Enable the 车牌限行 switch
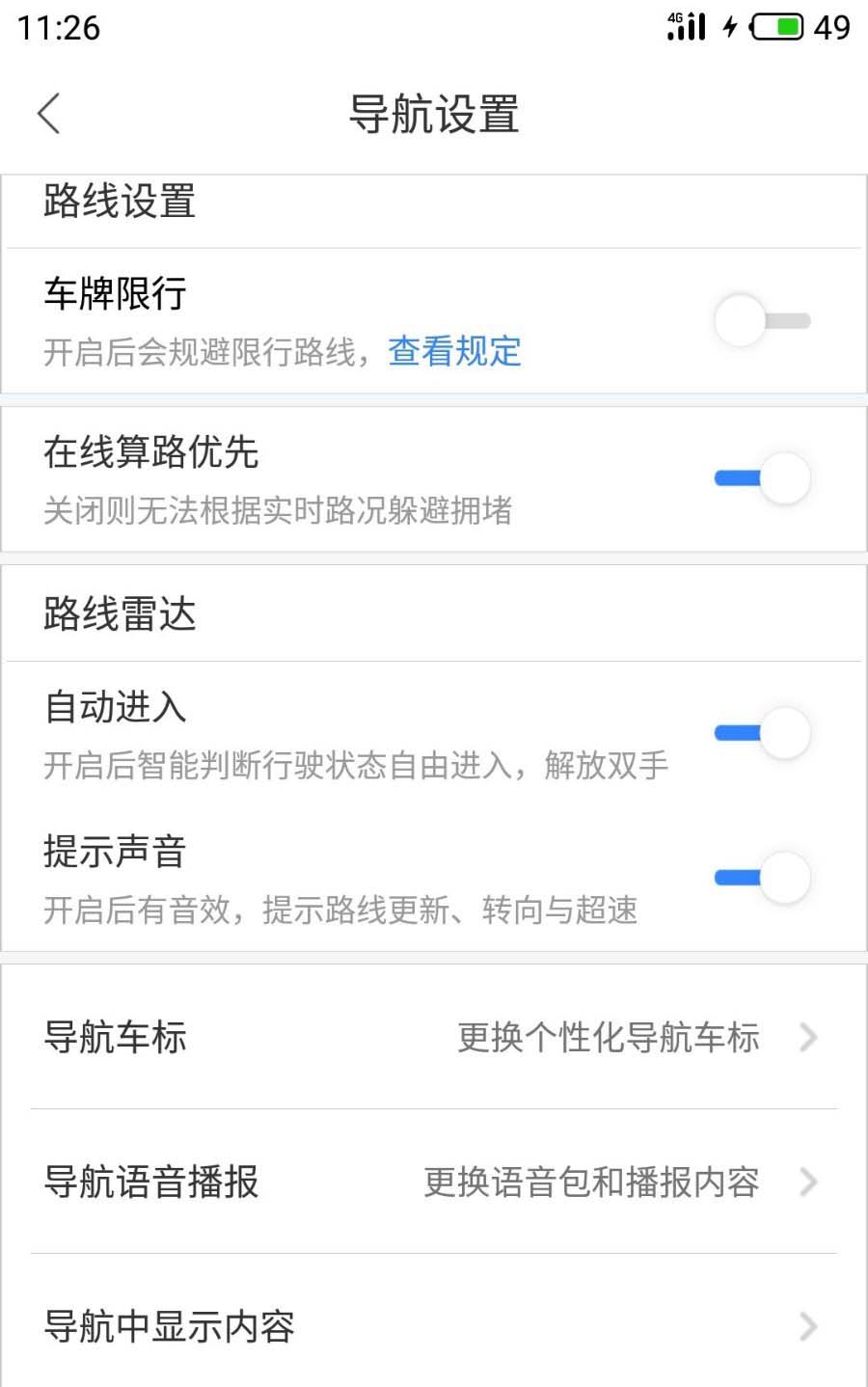This screenshot has height=1387, width=868. [762, 321]
